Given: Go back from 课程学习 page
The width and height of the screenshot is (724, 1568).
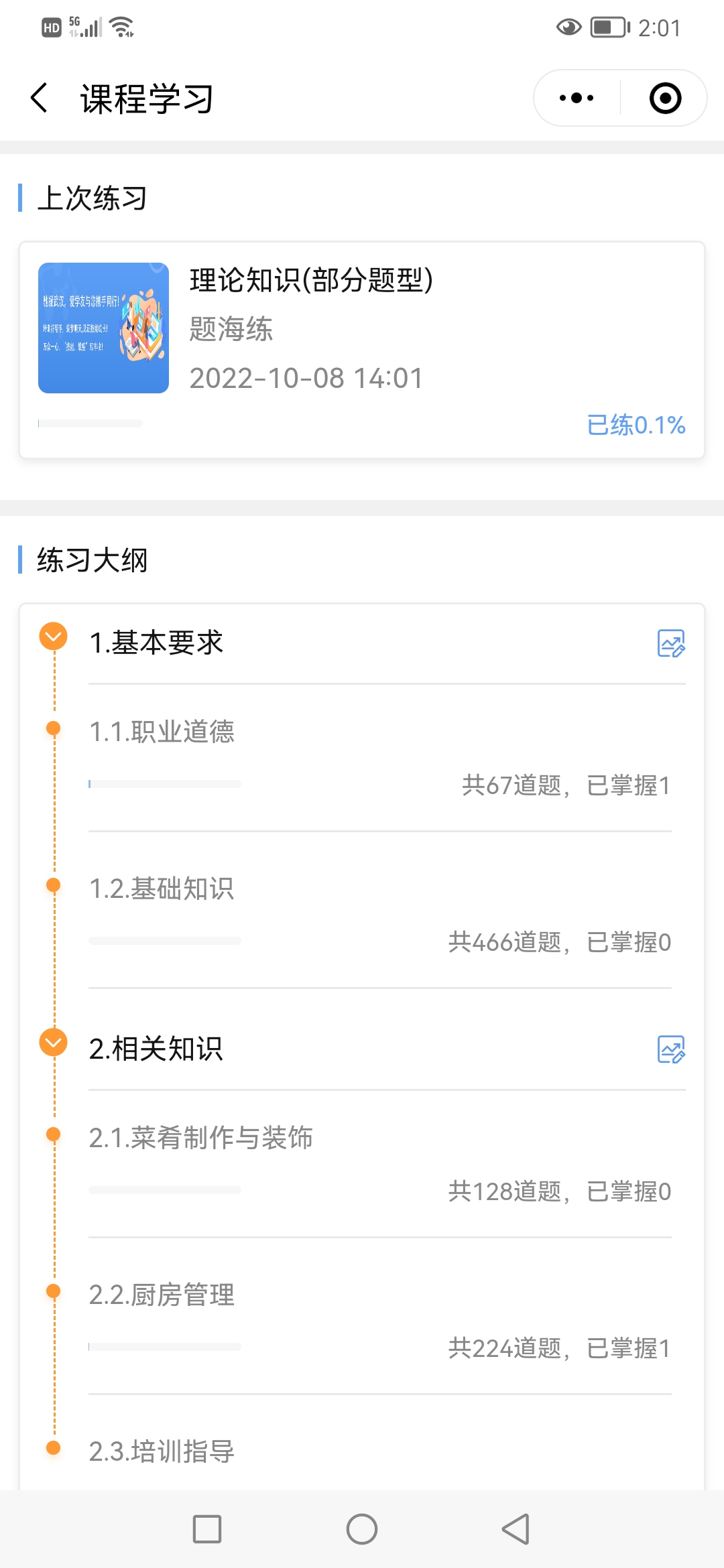Looking at the screenshot, I should pyautogui.click(x=39, y=98).
